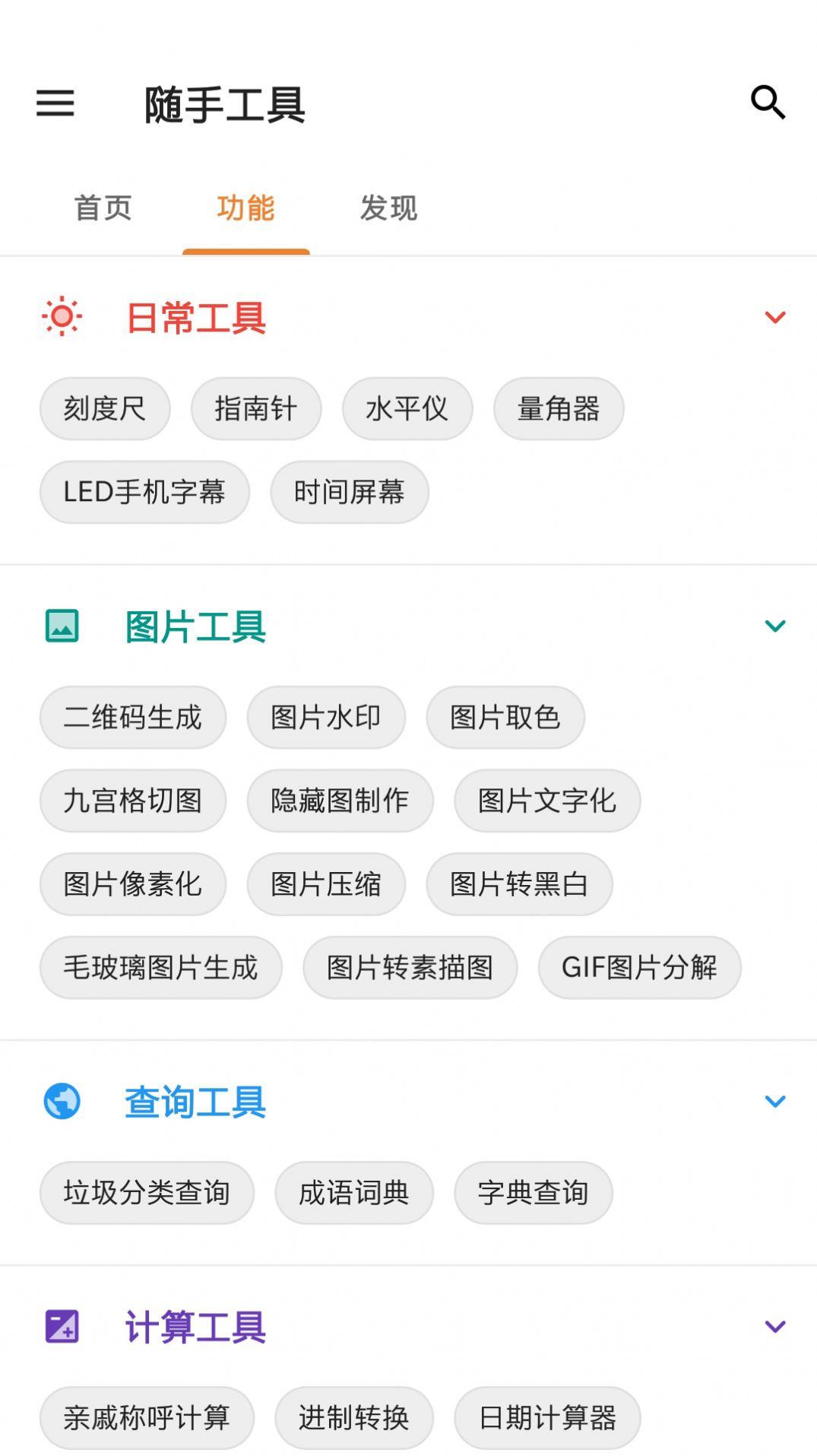Screen dimensions: 817x1456
Task: Collapse the 日常工具 section chevron
Action: 774,318
